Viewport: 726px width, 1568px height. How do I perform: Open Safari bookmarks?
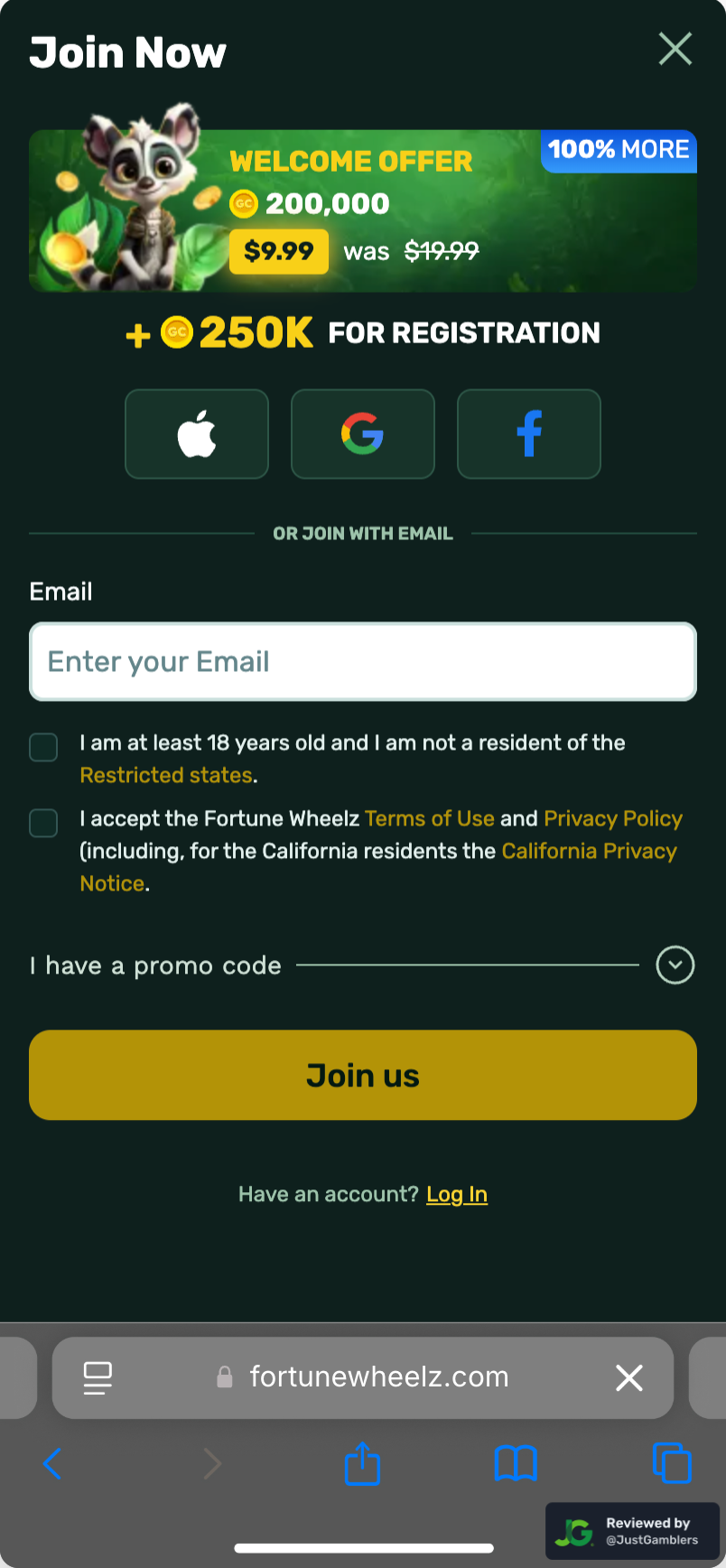coord(516,1462)
